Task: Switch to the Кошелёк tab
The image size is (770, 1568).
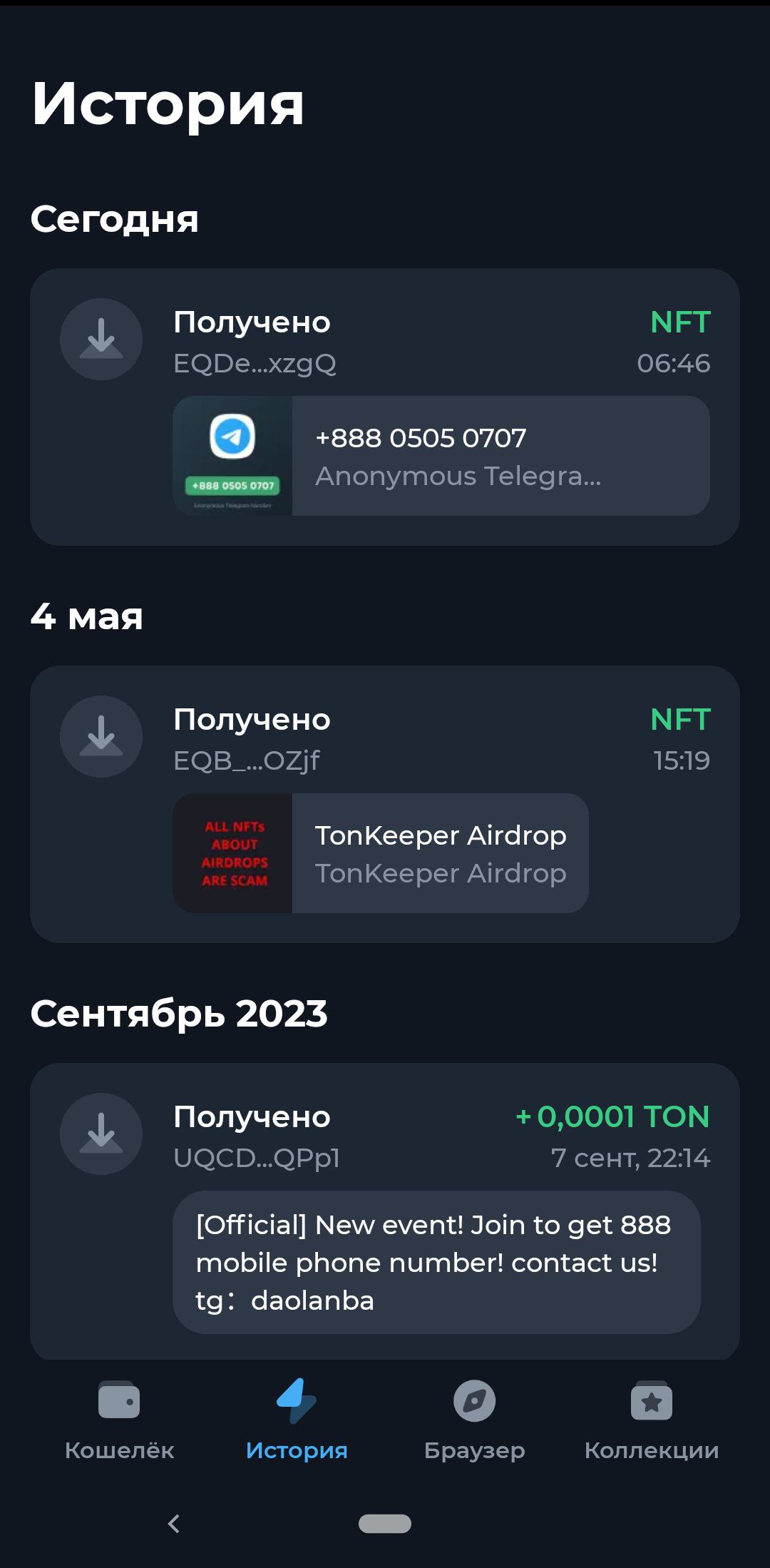Action: click(119, 1420)
